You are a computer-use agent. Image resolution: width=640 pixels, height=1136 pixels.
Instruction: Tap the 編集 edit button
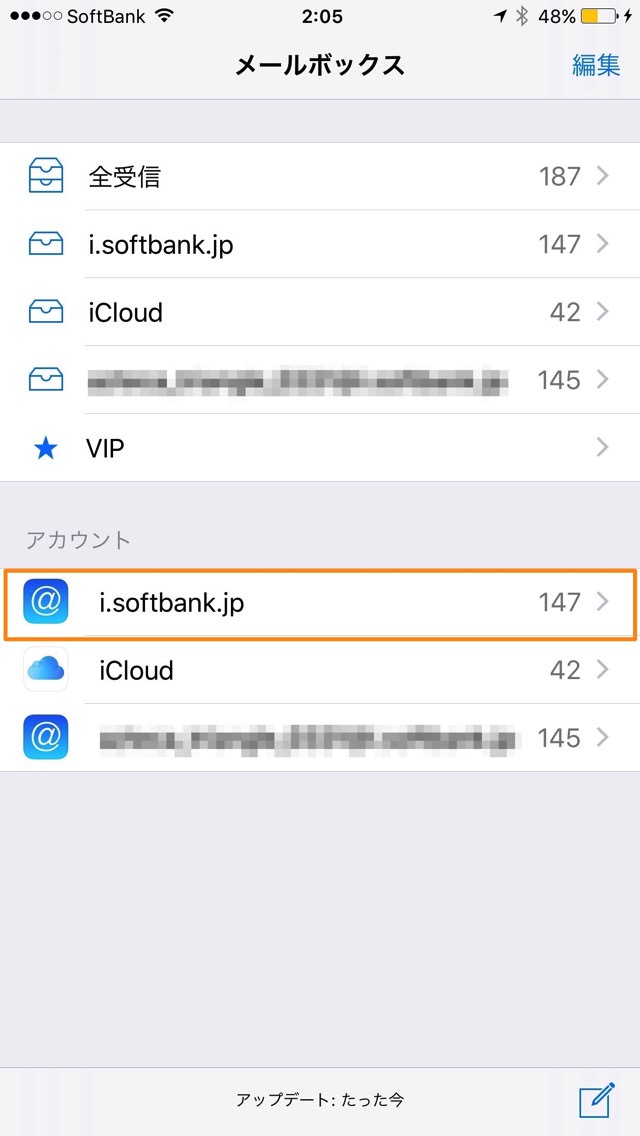coord(596,65)
